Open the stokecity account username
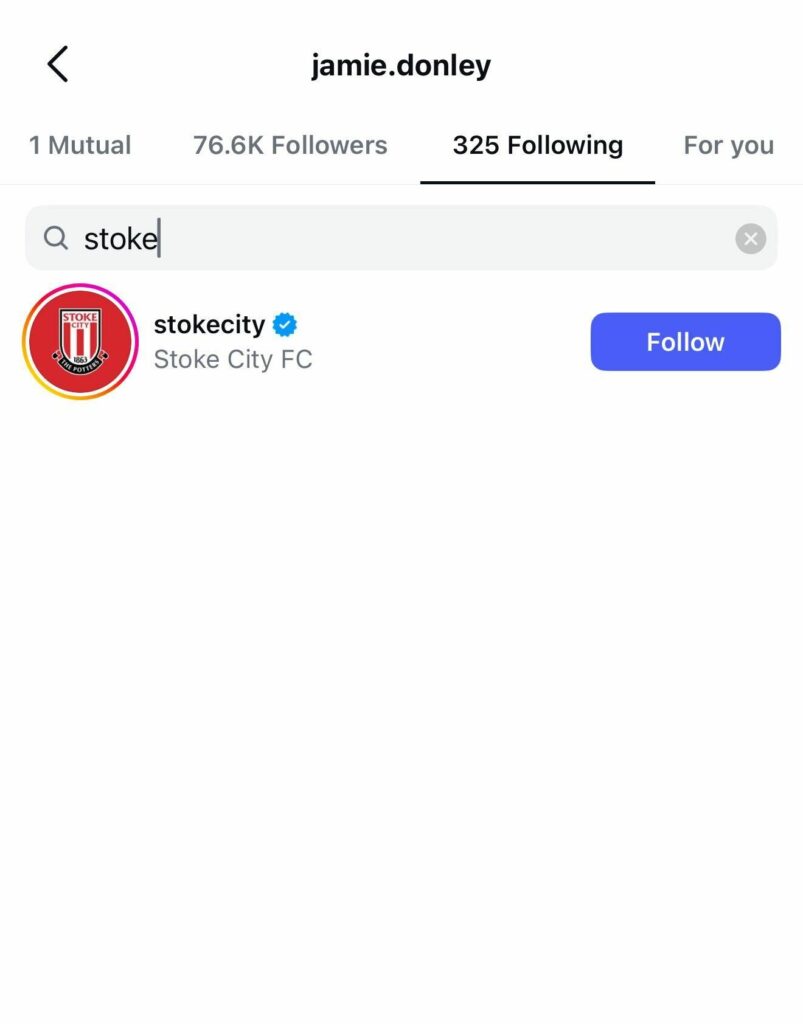This screenshot has width=803, height=1024. (209, 324)
